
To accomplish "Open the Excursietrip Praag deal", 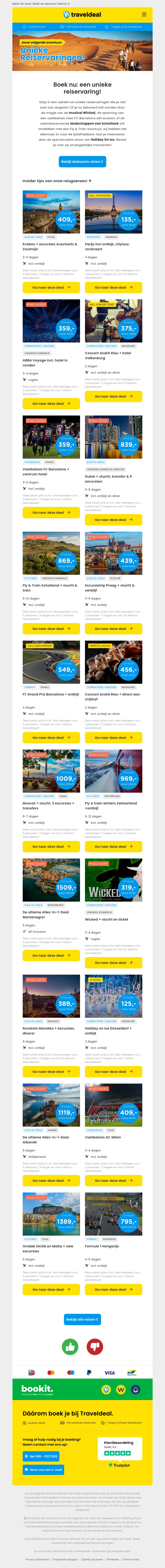I will click(113, 629).
